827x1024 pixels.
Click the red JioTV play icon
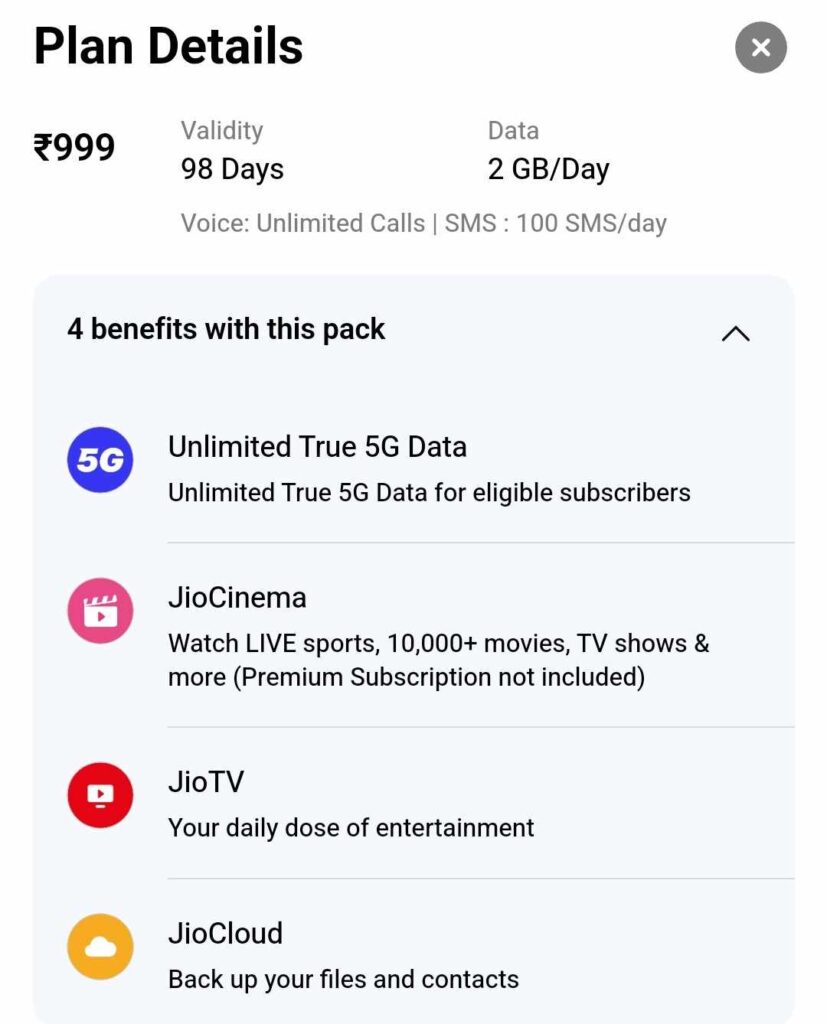[99, 795]
